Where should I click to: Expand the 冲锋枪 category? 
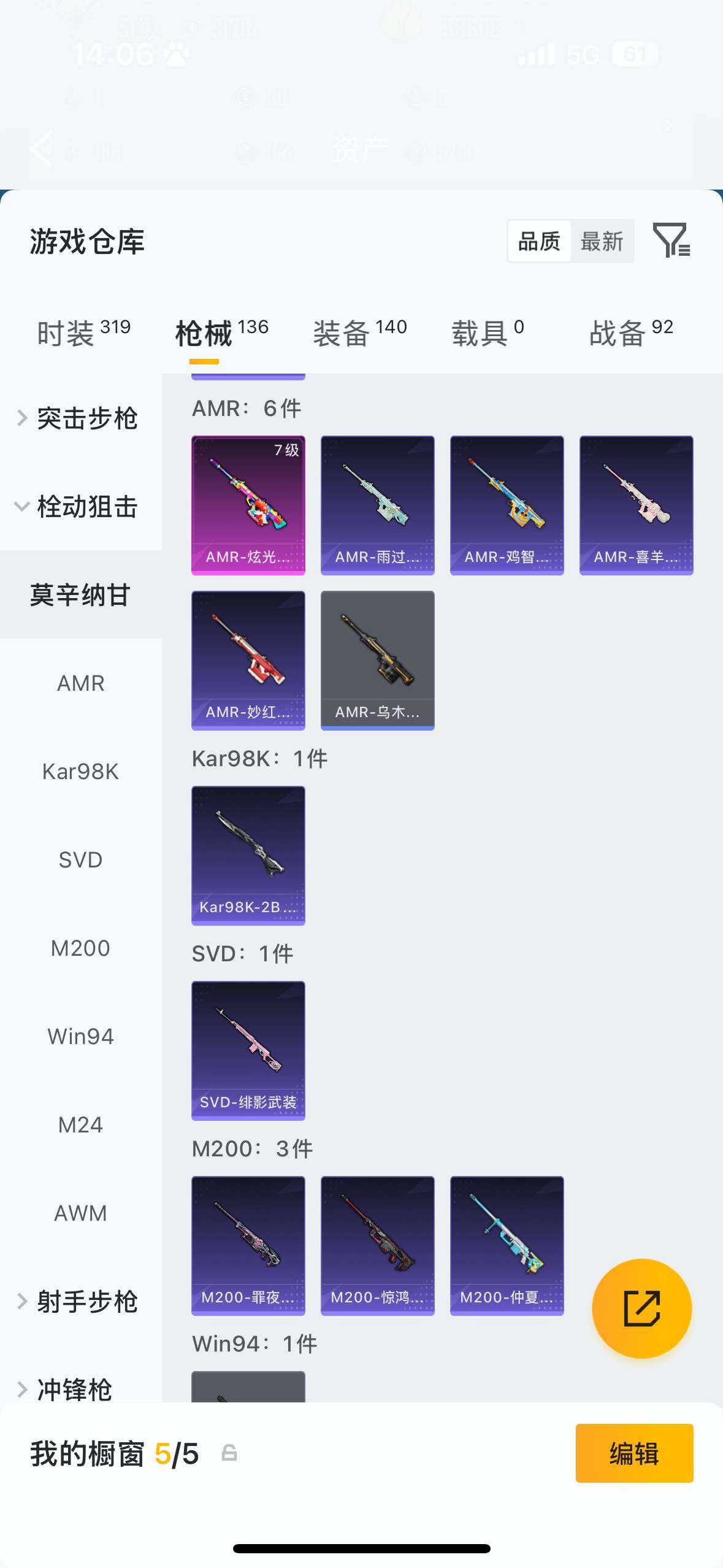pyautogui.click(x=80, y=1389)
